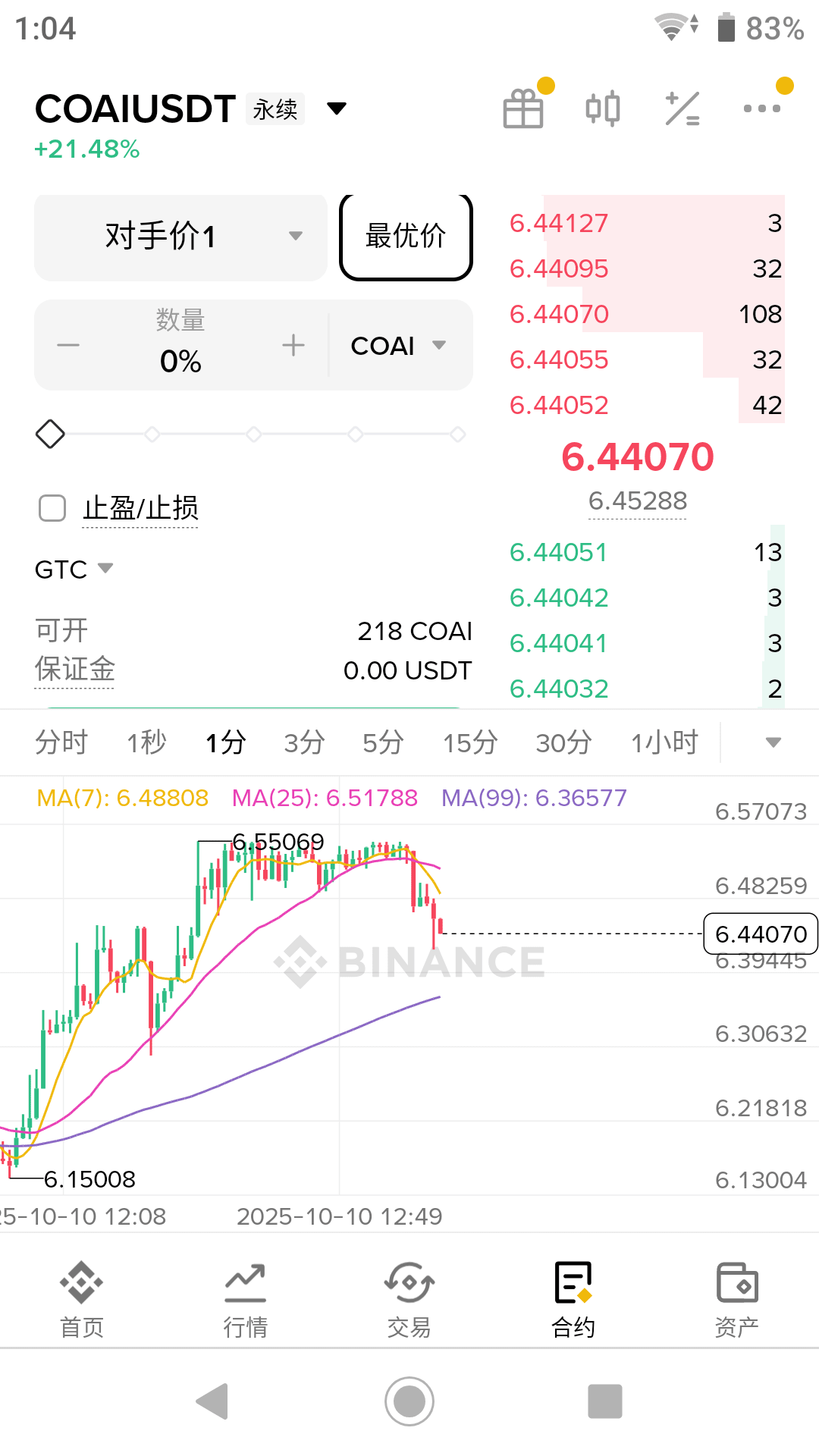
Task: Decrease quantity with the minus button
Action: coord(68,346)
